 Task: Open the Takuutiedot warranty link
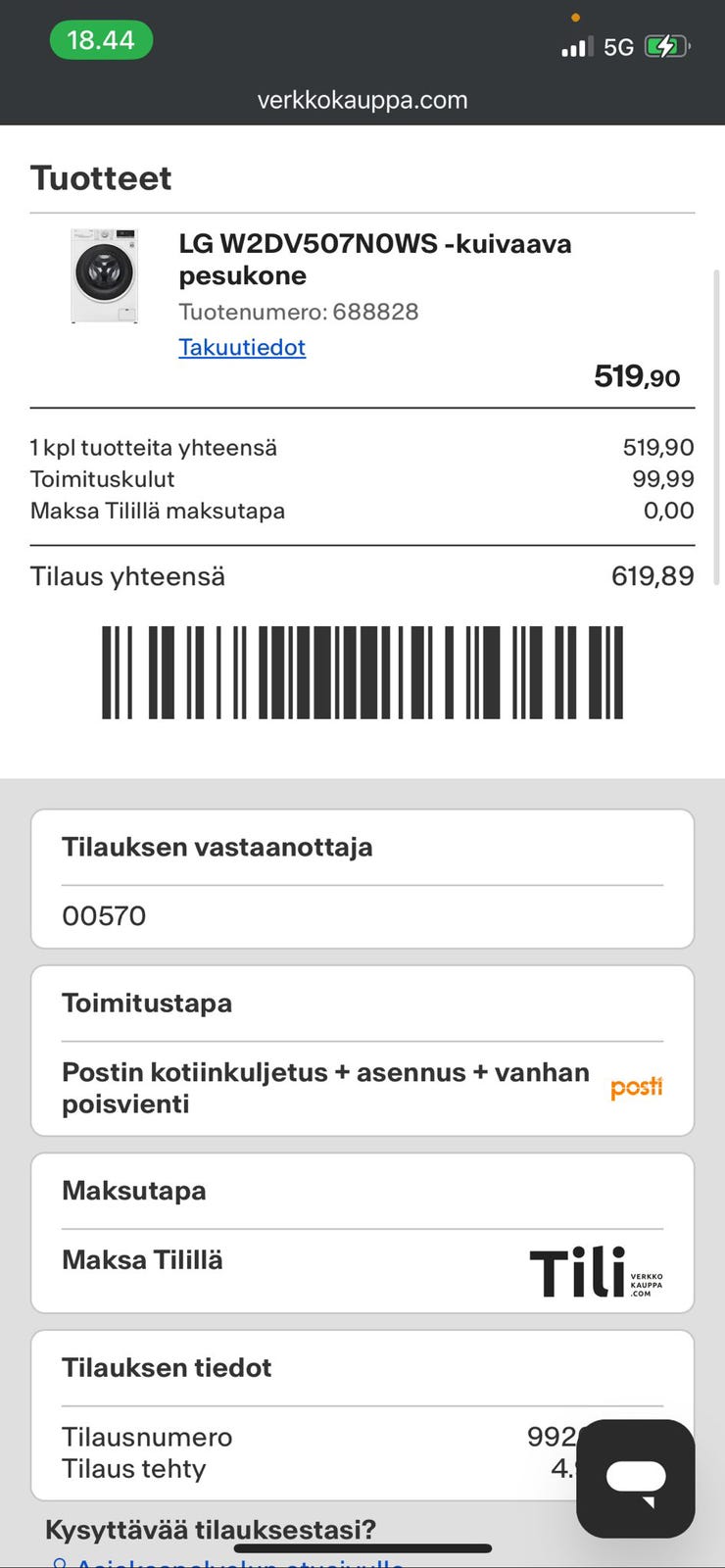[x=242, y=347]
